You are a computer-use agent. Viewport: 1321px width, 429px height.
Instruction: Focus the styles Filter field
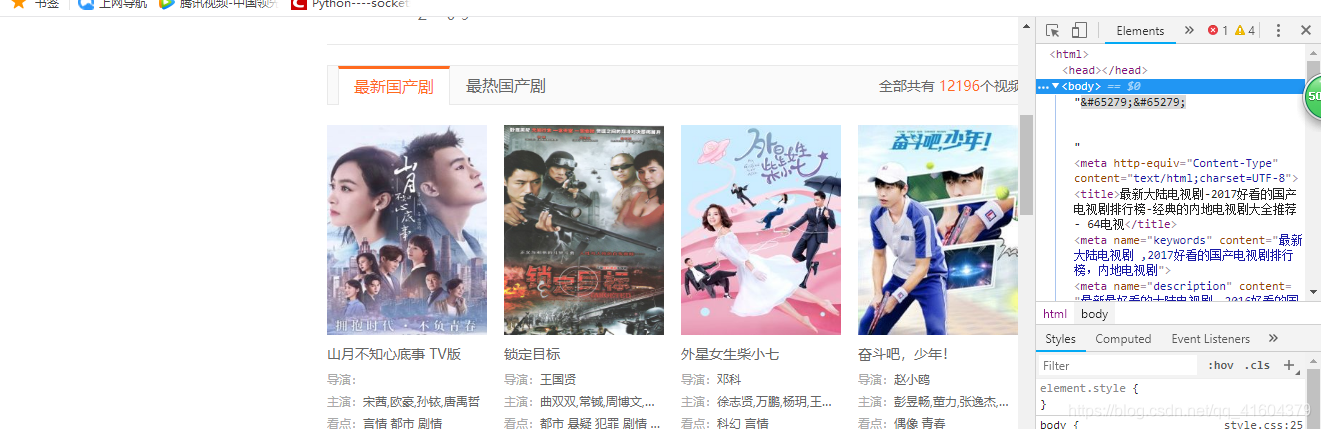coord(1115,366)
